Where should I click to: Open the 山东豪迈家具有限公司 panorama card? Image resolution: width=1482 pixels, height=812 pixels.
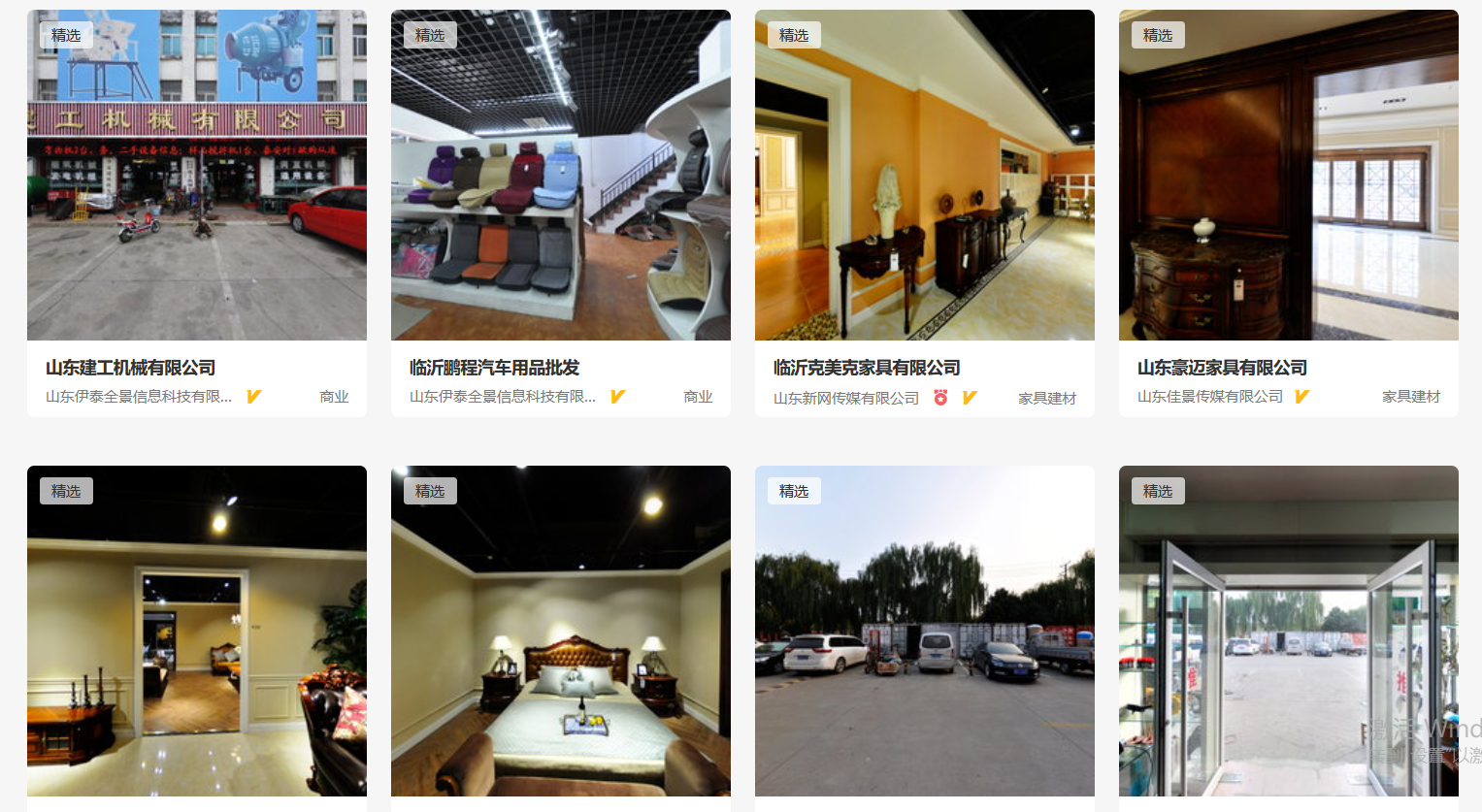coord(1288,175)
